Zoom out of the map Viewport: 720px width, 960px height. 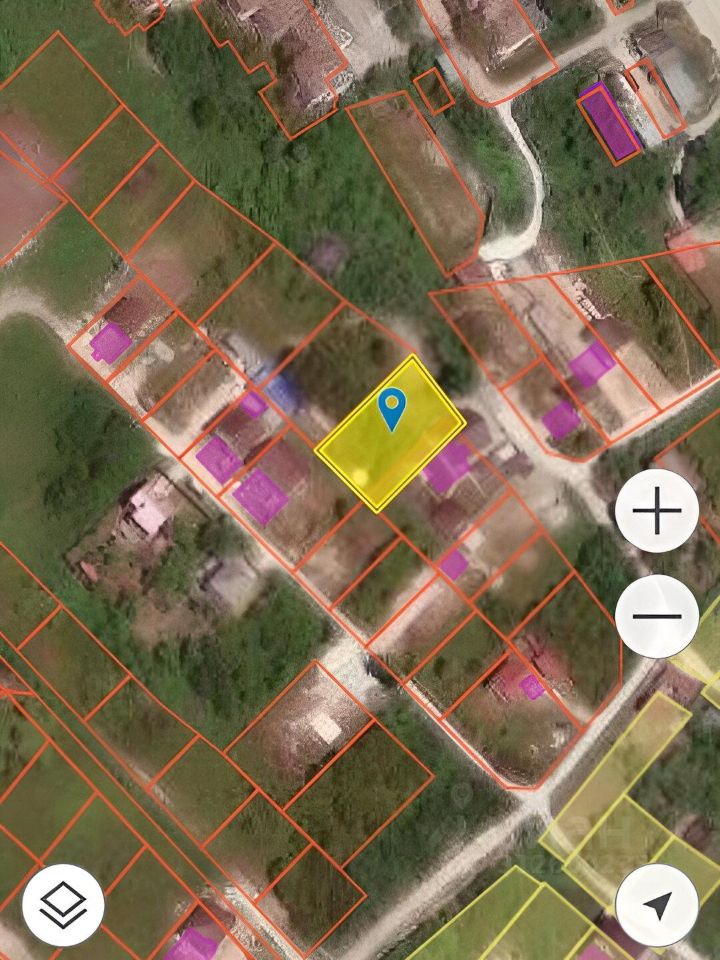656,614
